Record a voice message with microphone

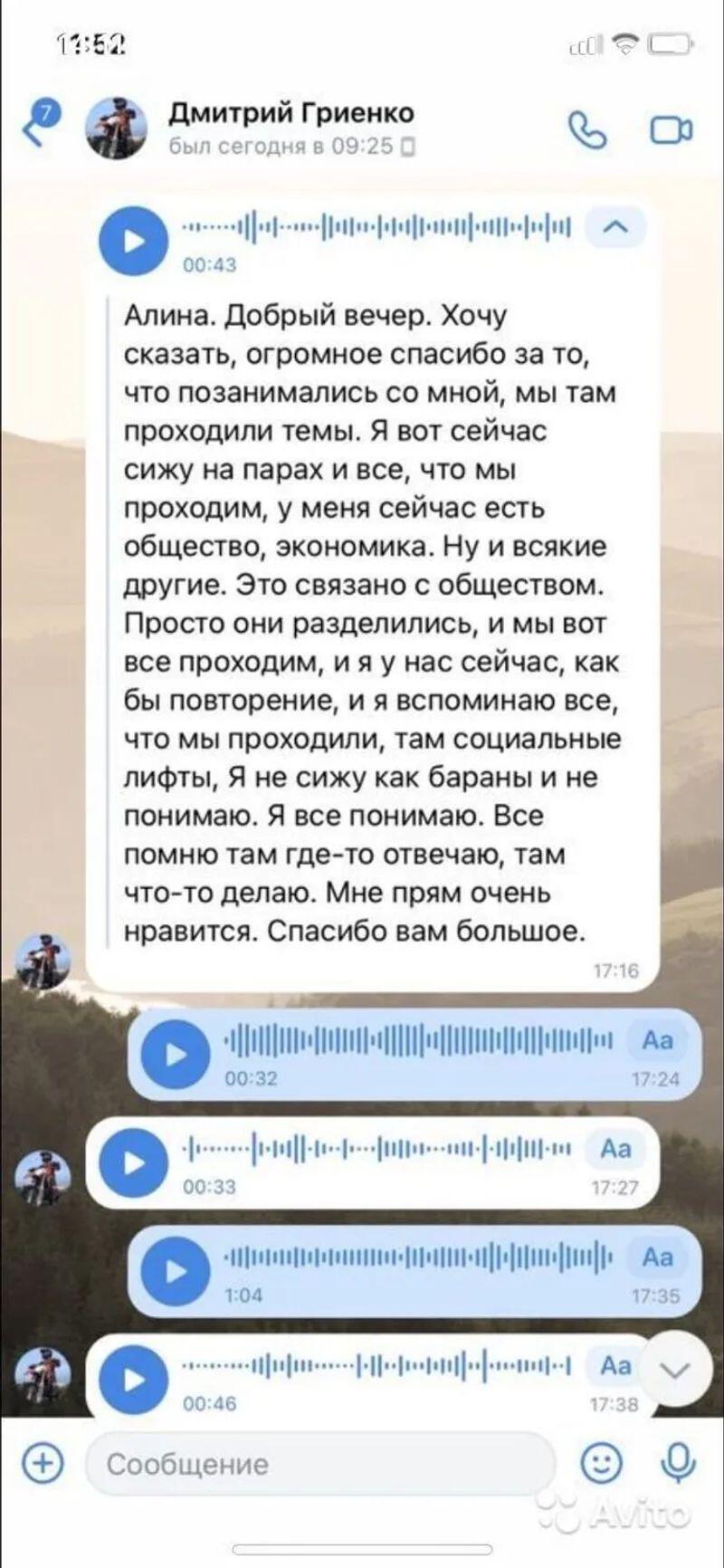(x=677, y=1463)
